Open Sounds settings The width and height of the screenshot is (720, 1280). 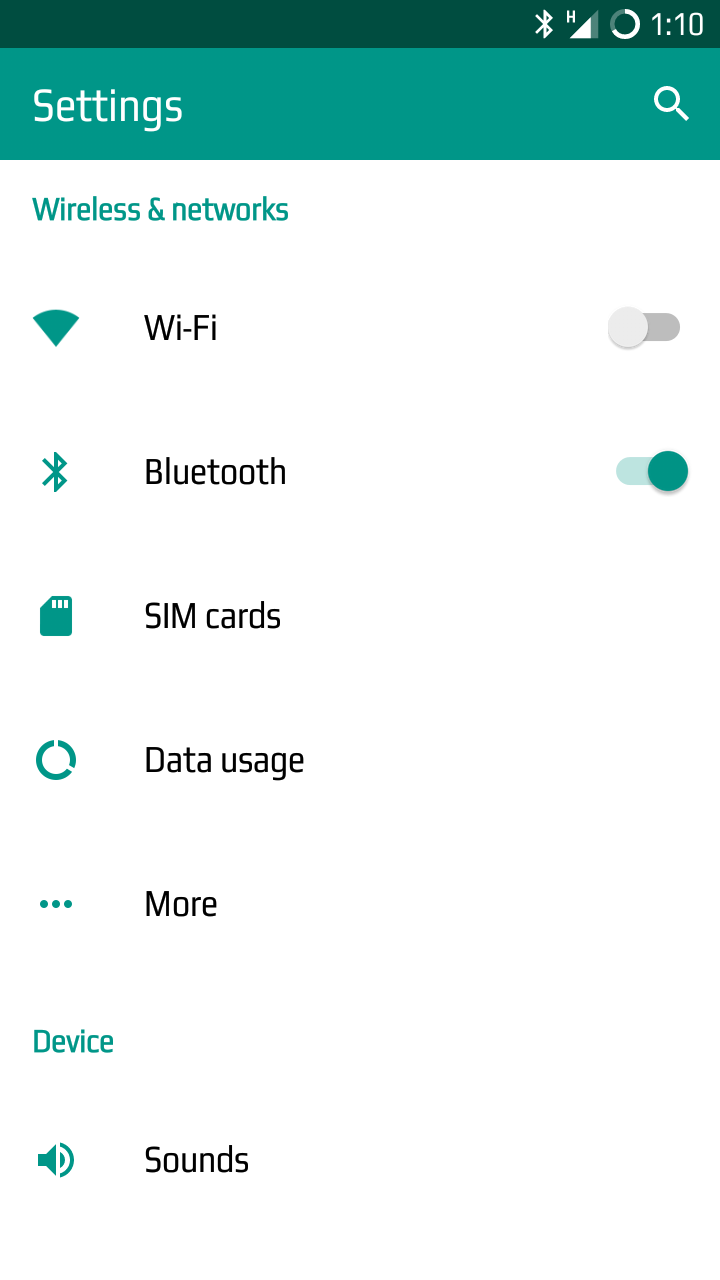[360, 1160]
